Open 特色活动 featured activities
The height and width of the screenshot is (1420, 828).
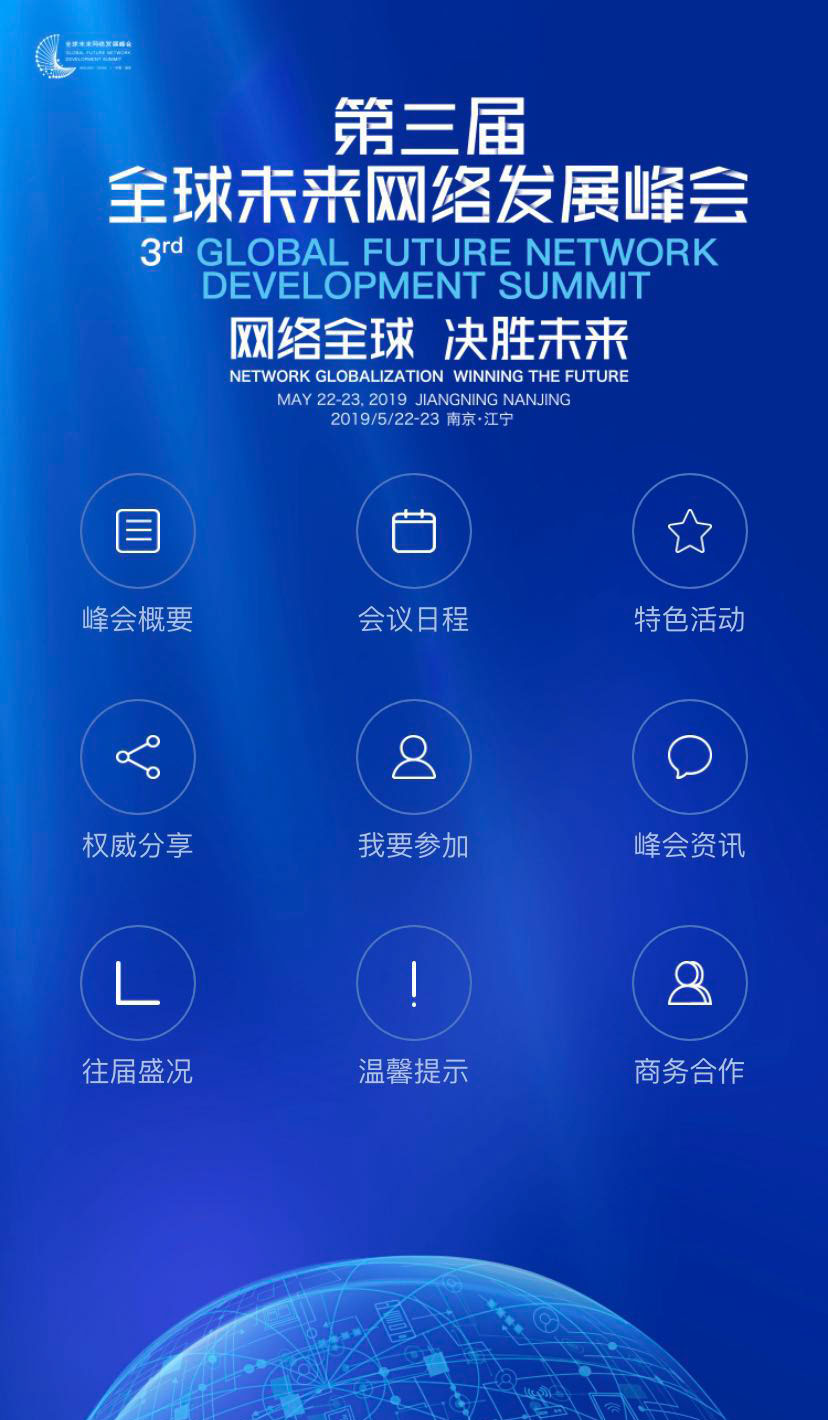point(690,531)
